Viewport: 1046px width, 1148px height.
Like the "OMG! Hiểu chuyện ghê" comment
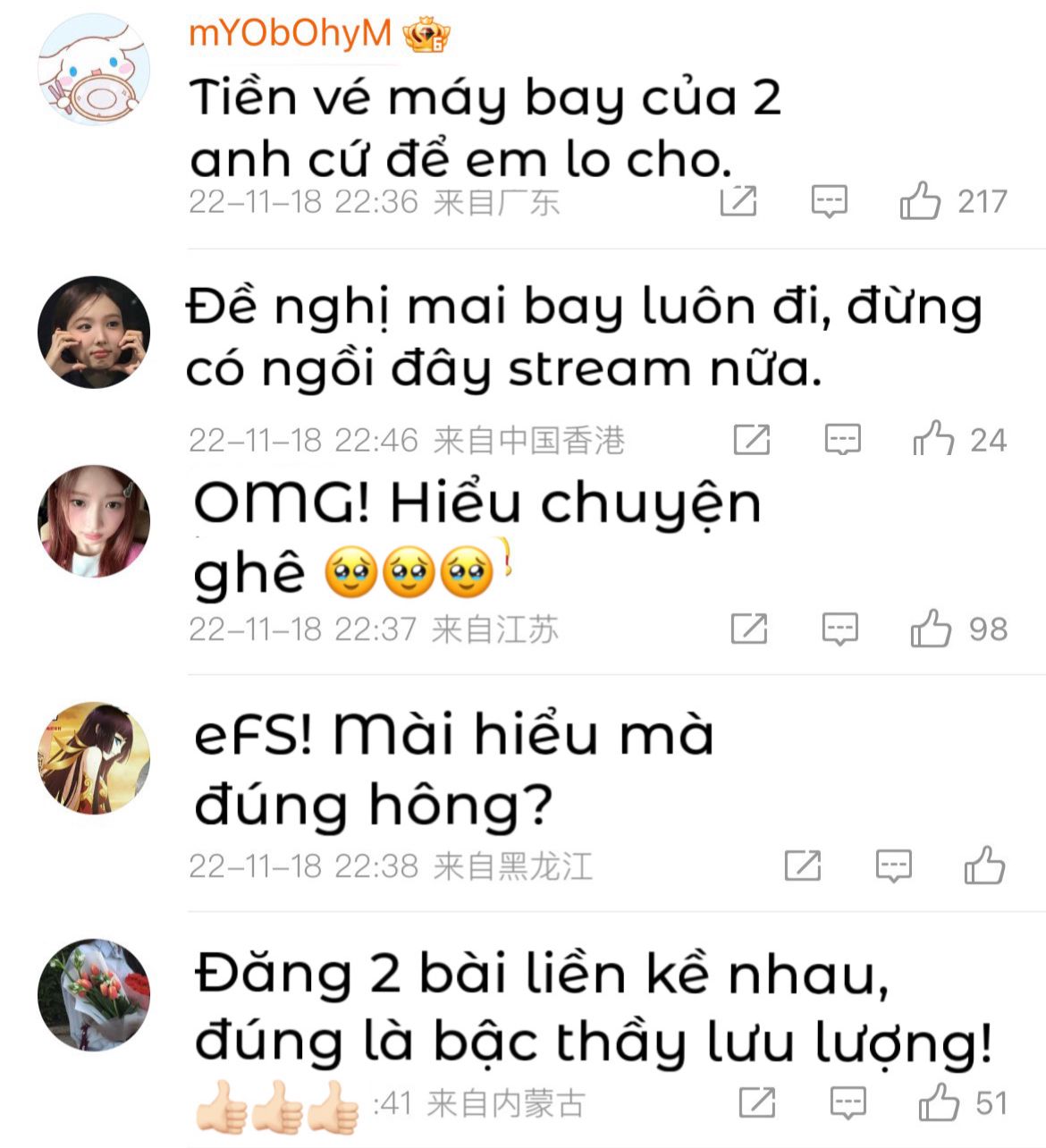point(931,629)
